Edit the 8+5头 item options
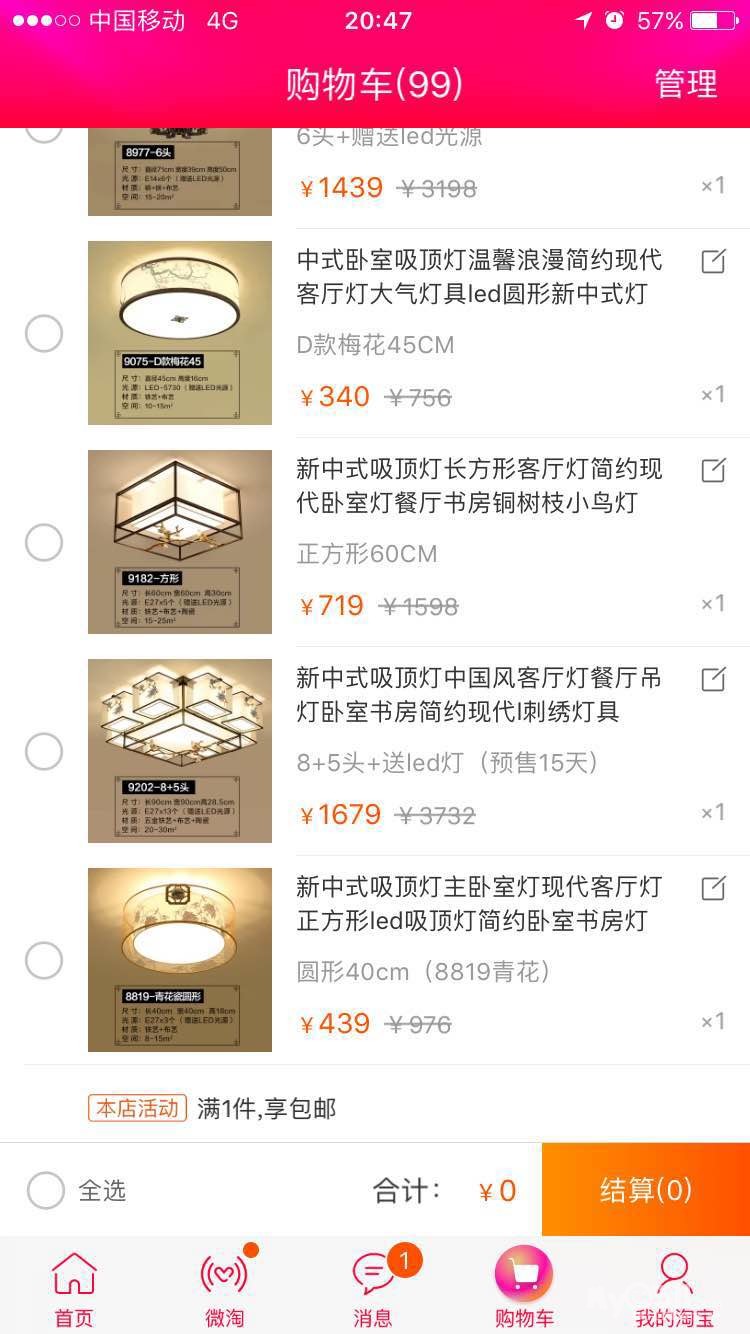 [x=713, y=680]
